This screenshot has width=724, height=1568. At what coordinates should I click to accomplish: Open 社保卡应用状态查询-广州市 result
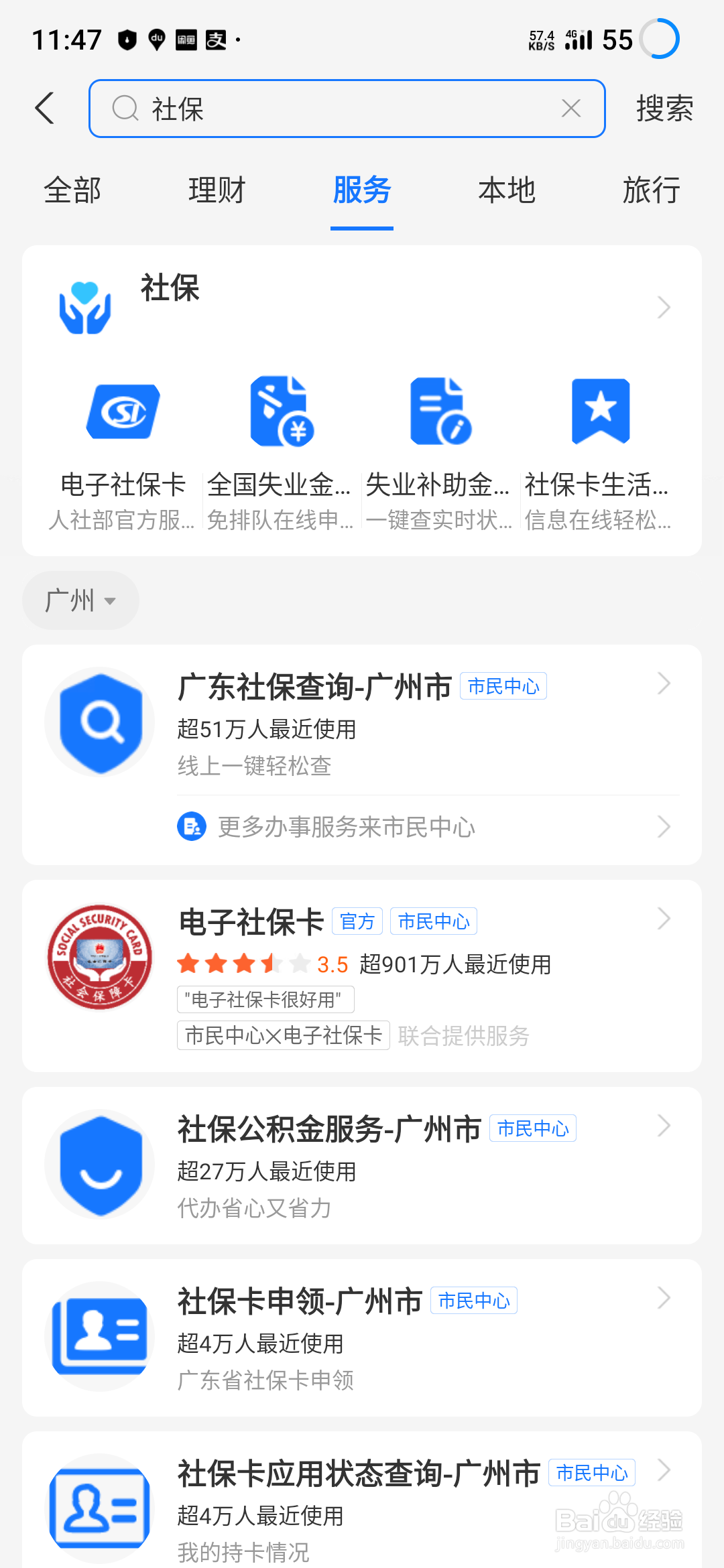tap(362, 1508)
